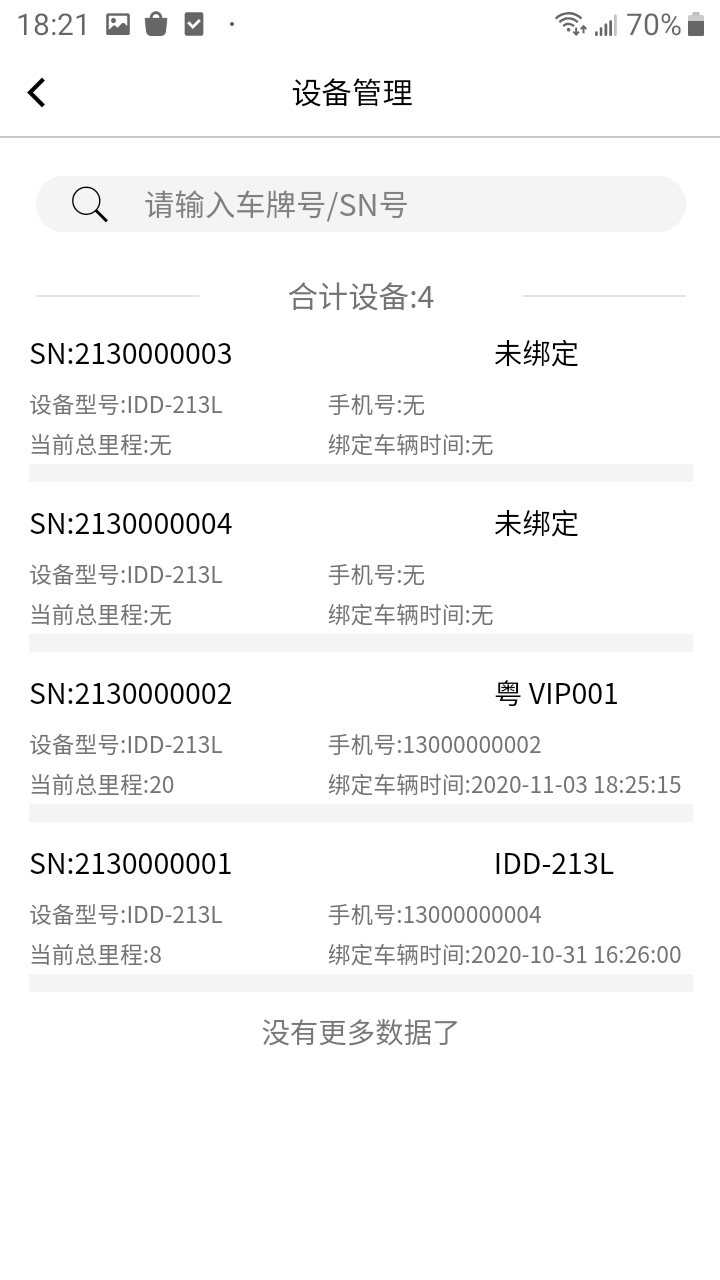View details of device SN:2130000001
This screenshot has width=720, height=1280.
tap(360, 908)
